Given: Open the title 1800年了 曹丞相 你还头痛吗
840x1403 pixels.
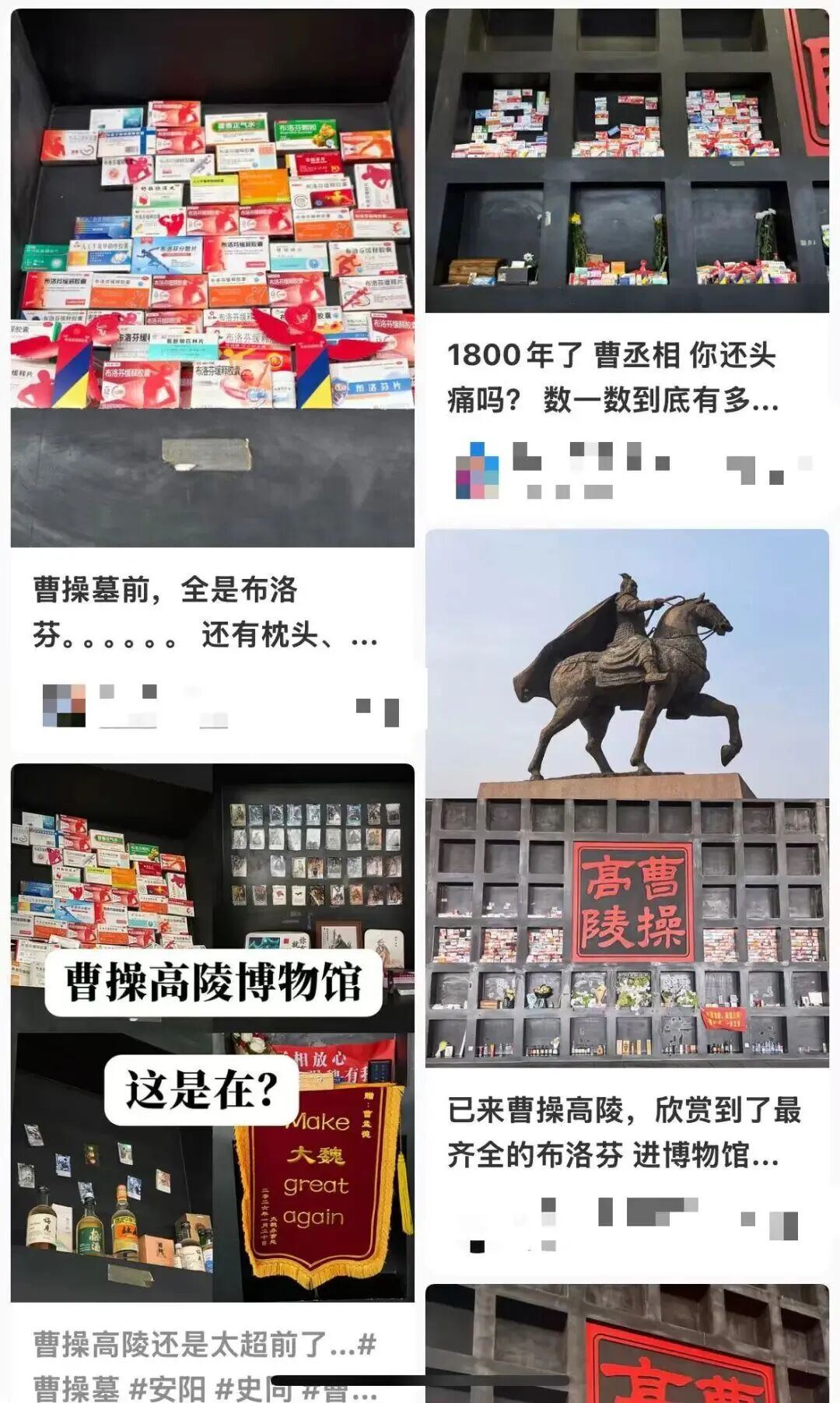Looking at the screenshot, I should tap(622, 374).
